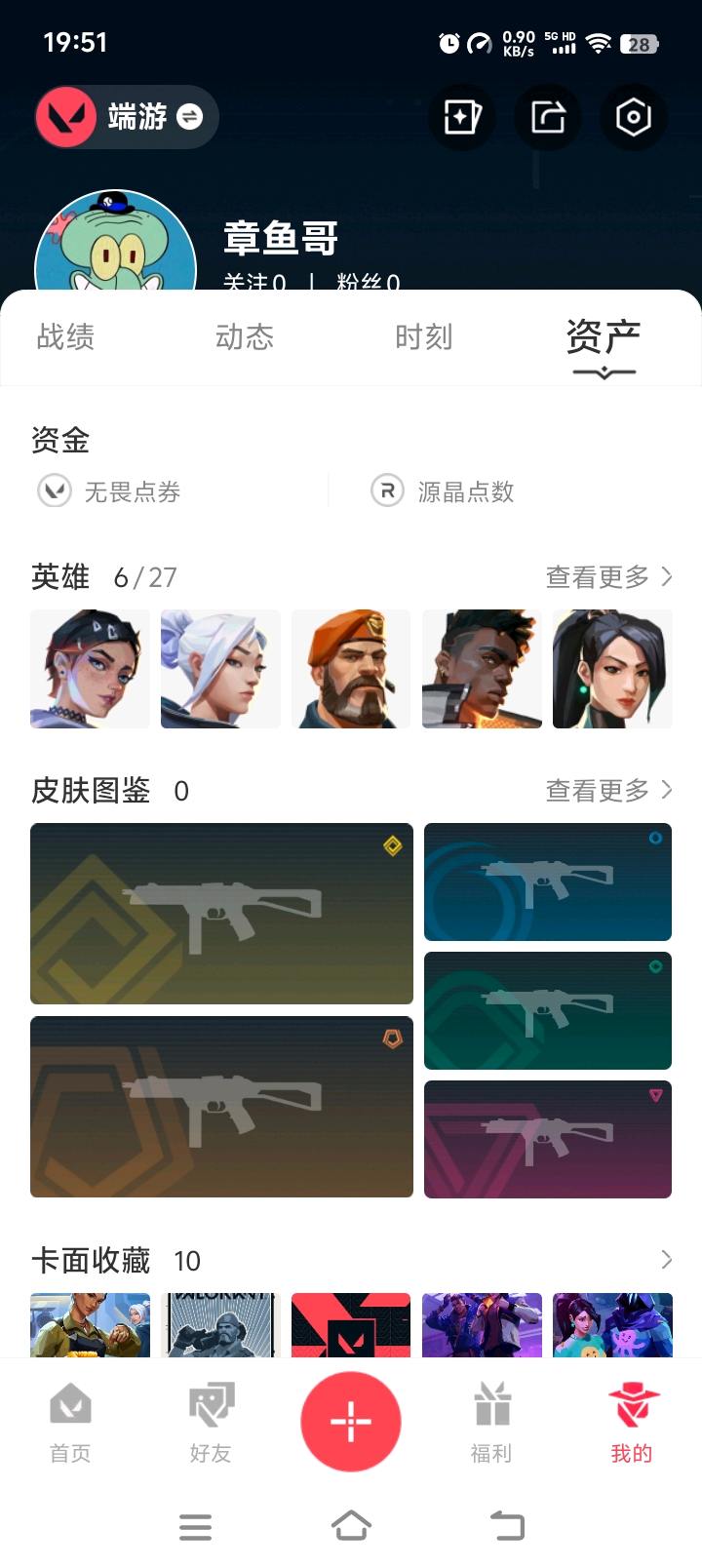Open the 福利 tab
Viewport: 702px width, 1568px height.
(491, 1424)
